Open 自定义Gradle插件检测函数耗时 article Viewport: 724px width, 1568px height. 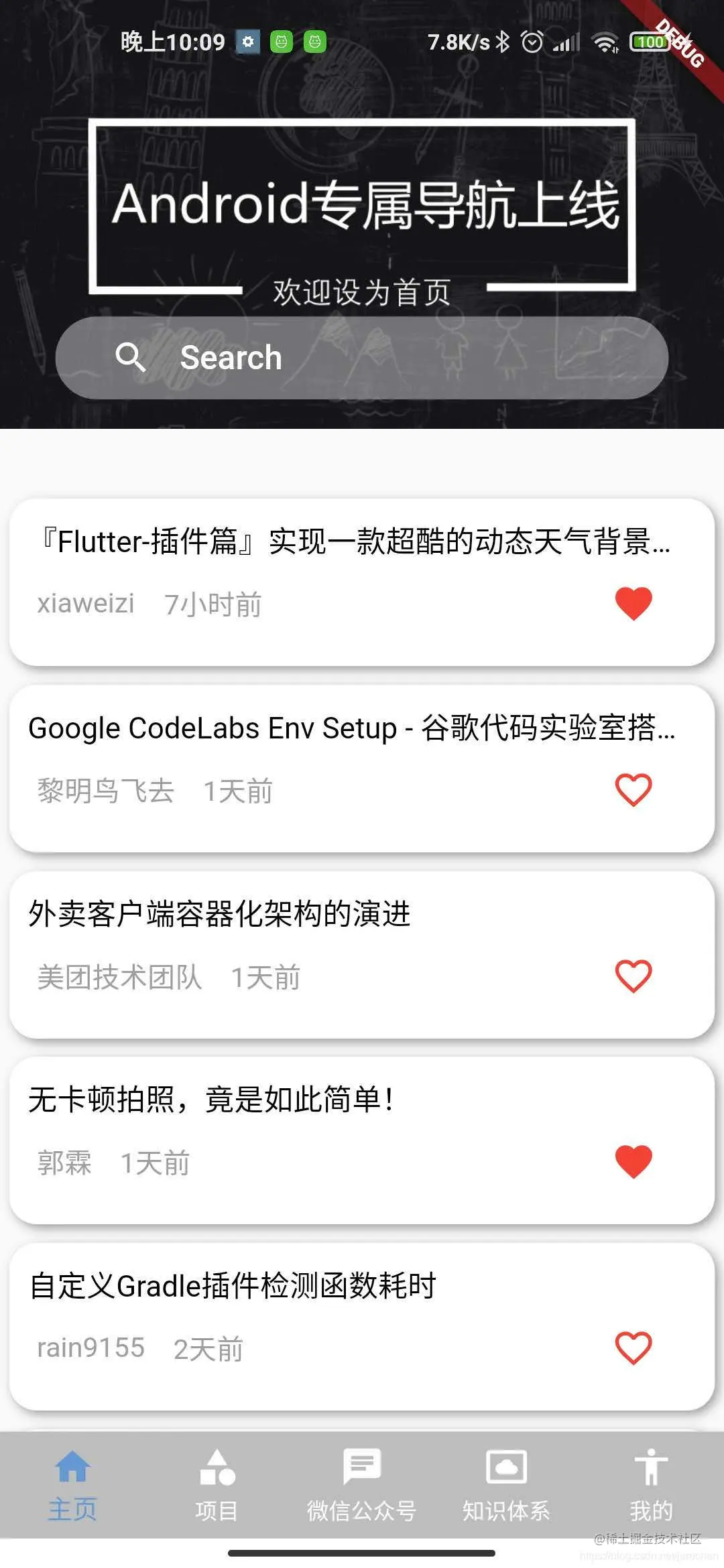click(362, 1326)
